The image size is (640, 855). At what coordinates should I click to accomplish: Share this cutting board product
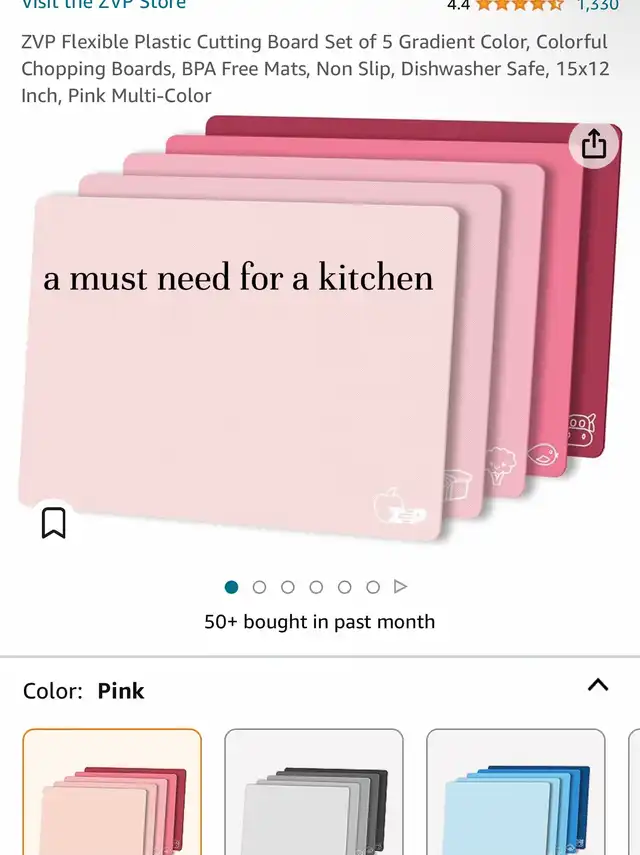pyautogui.click(x=594, y=144)
